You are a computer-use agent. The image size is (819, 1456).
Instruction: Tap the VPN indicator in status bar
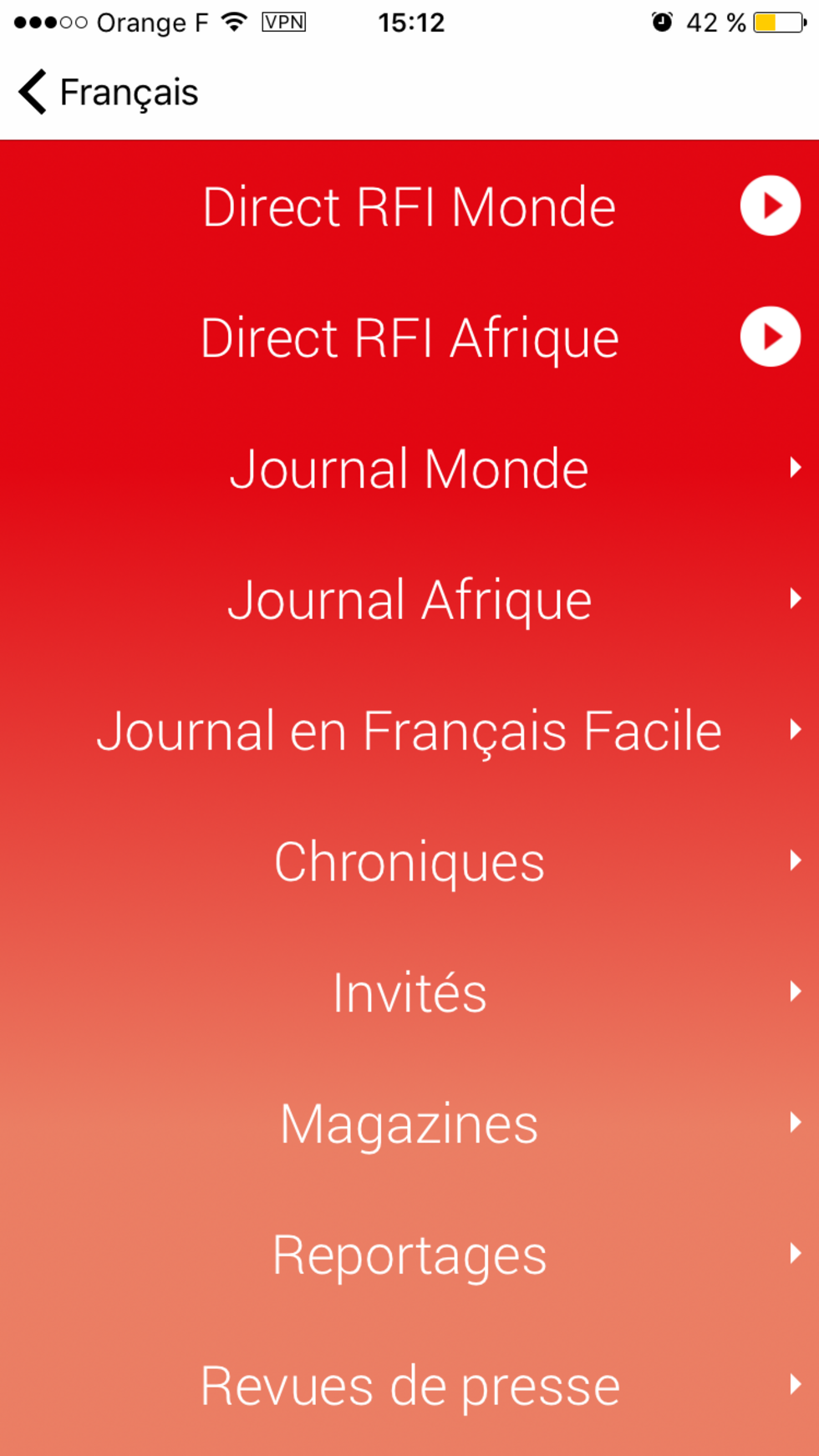(285, 23)
